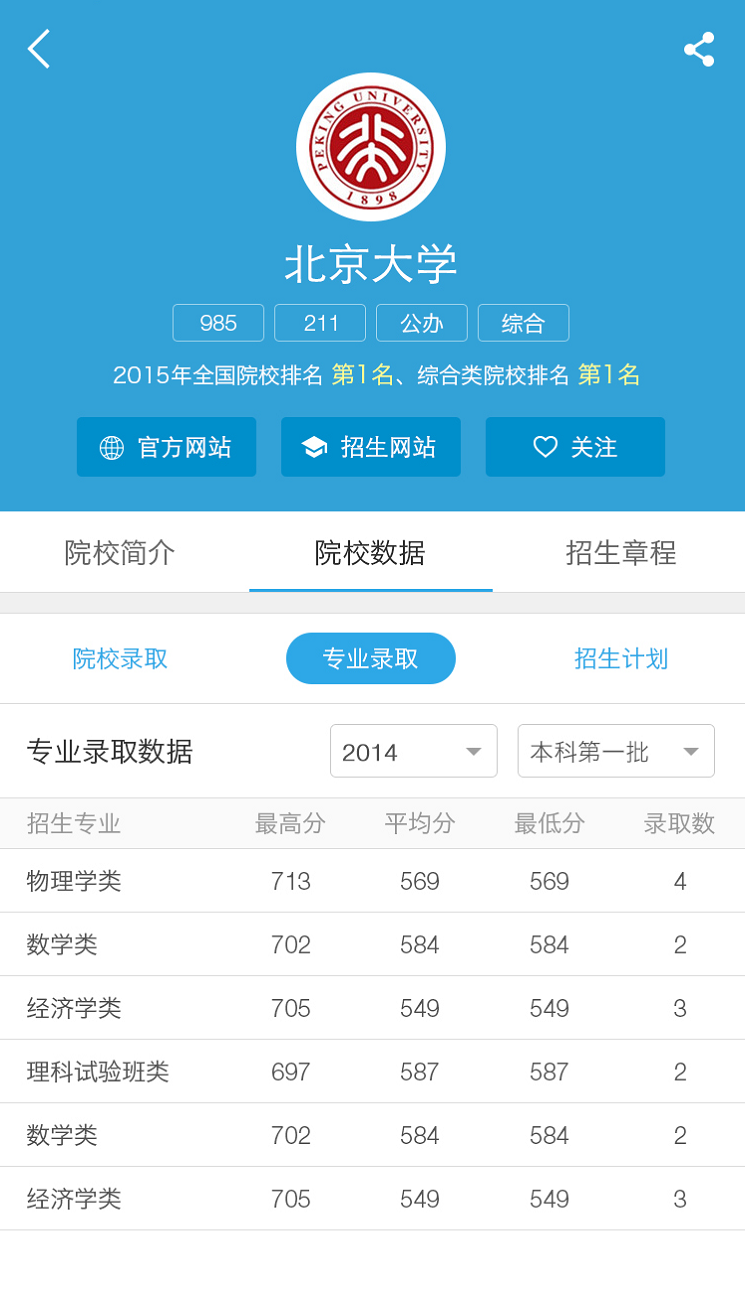The width and height of the screenshot is (745, 1290).
Task: Toggle follow via the 关注 button
Action: 575,447
